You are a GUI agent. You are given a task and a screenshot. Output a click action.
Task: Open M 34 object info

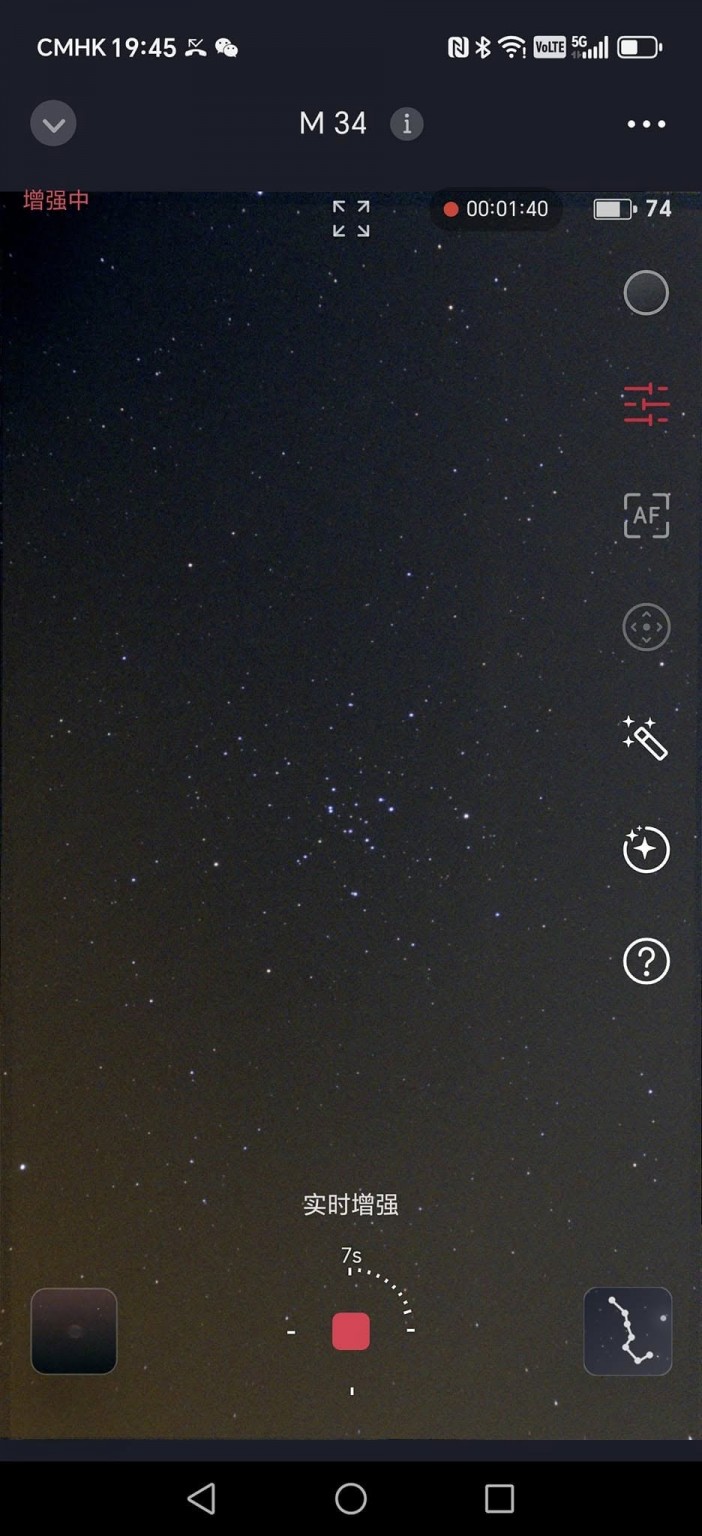(406, 124)
